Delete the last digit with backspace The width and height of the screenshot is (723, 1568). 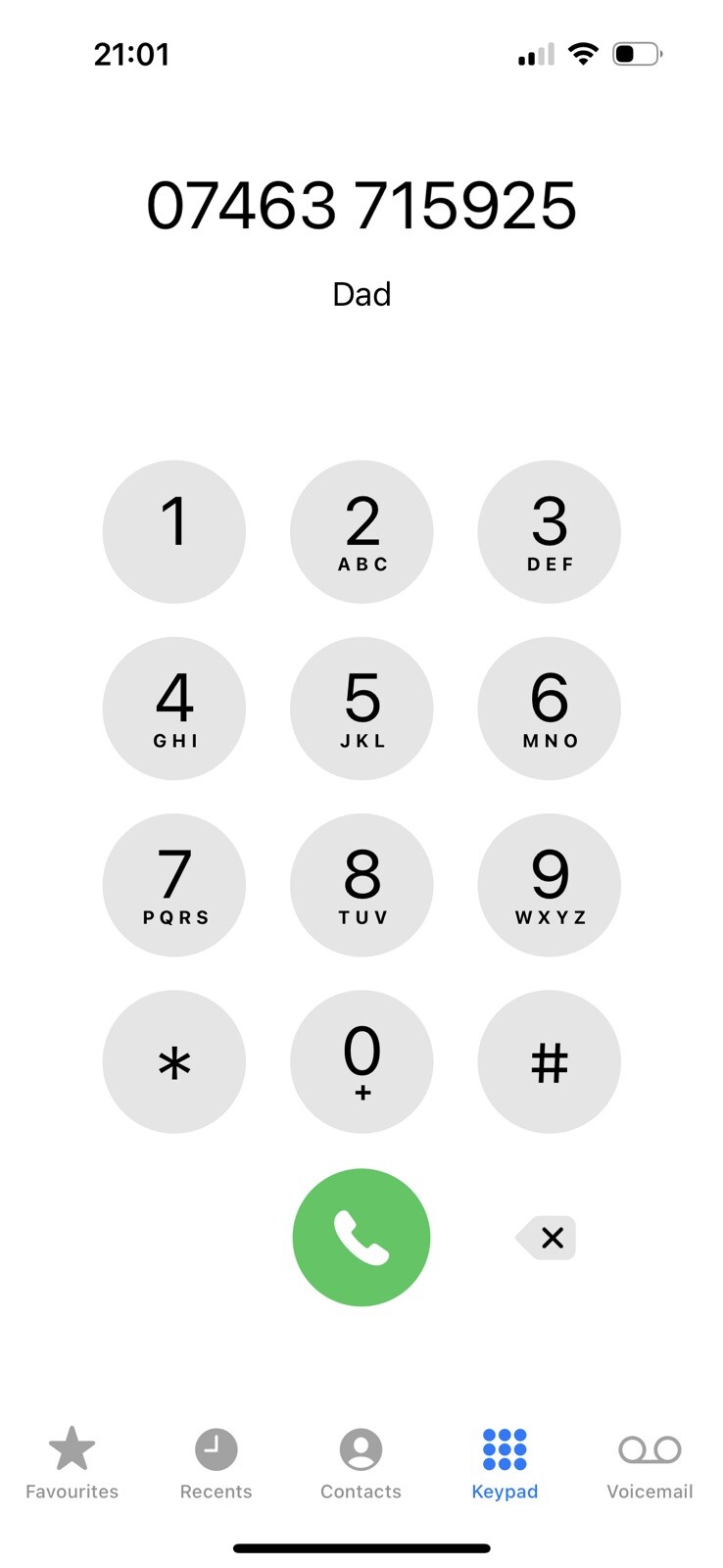click(547, 1238)
